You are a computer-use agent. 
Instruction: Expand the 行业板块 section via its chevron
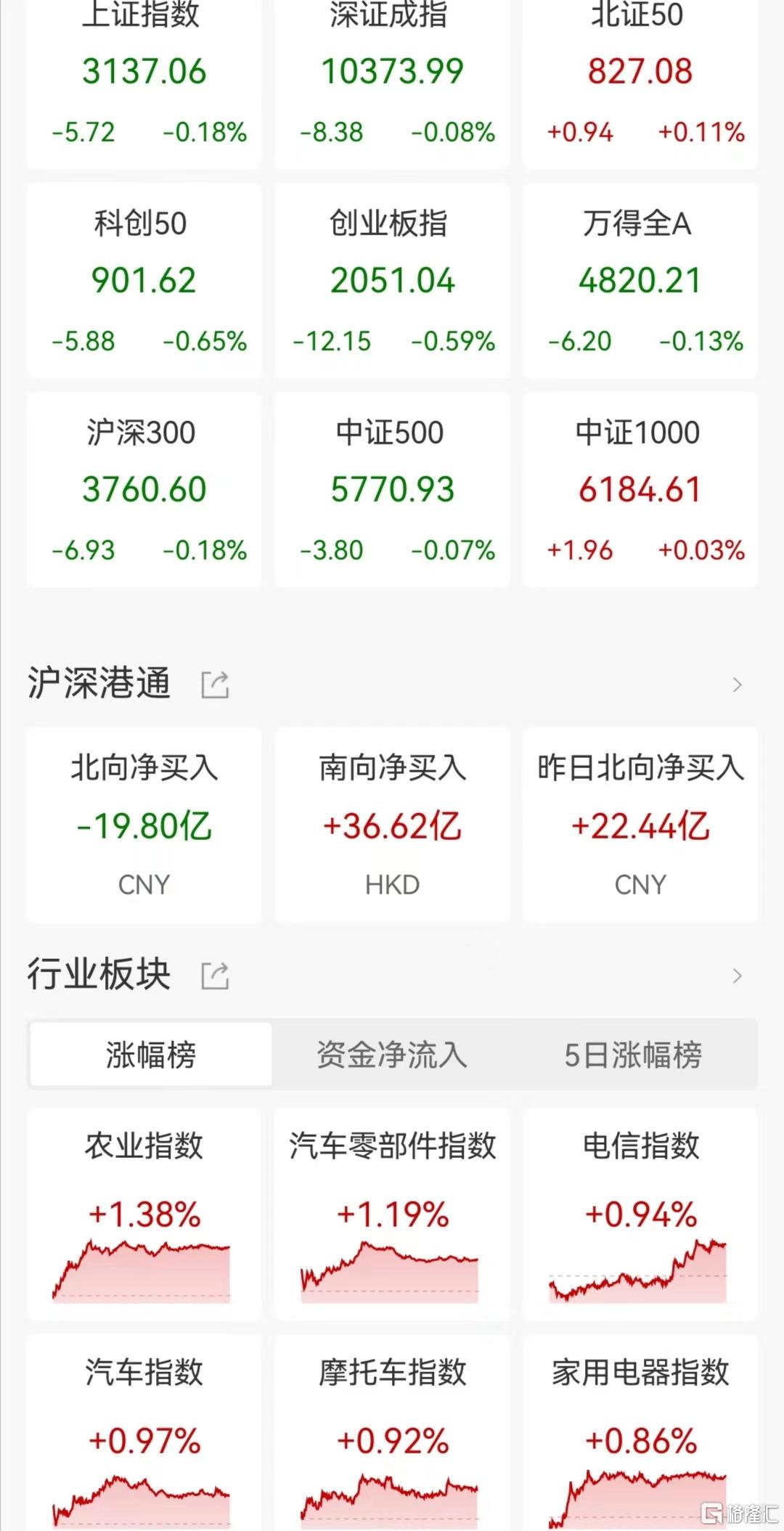pos(737,976)
